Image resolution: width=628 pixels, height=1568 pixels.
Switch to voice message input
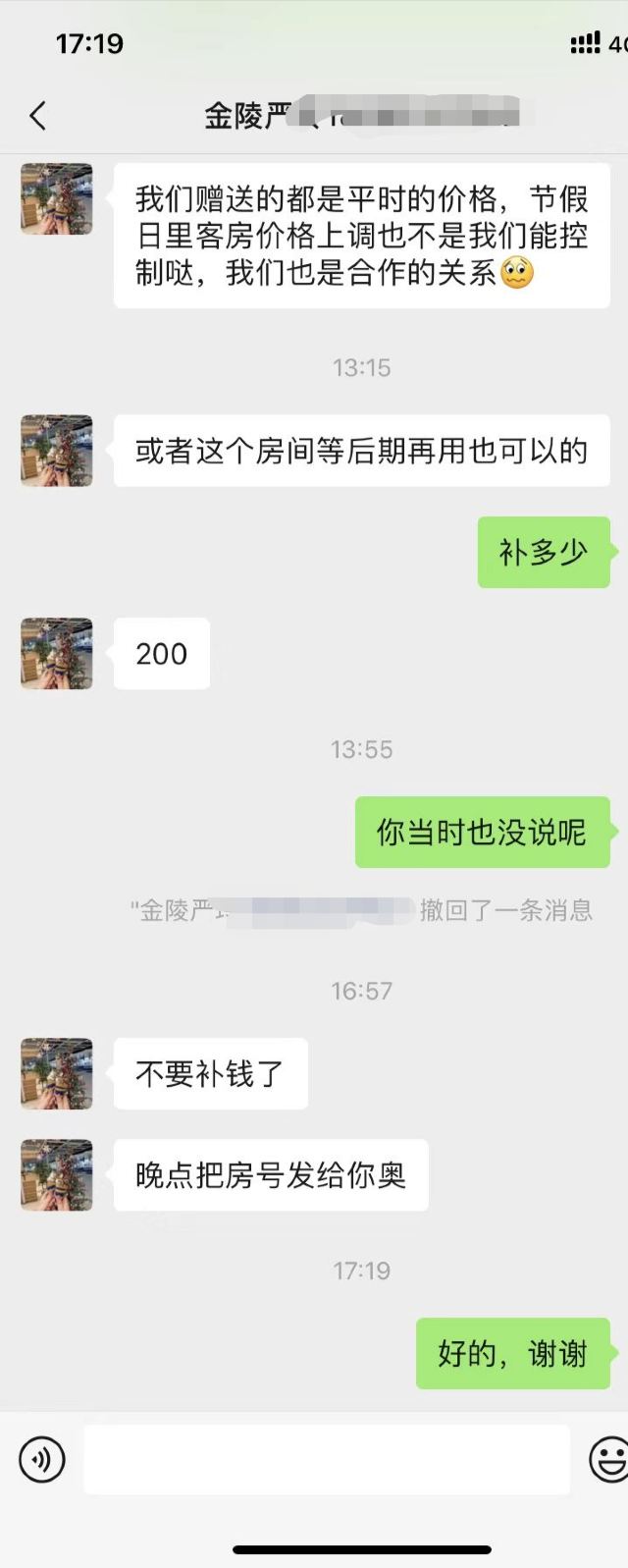click(42, 1459)
